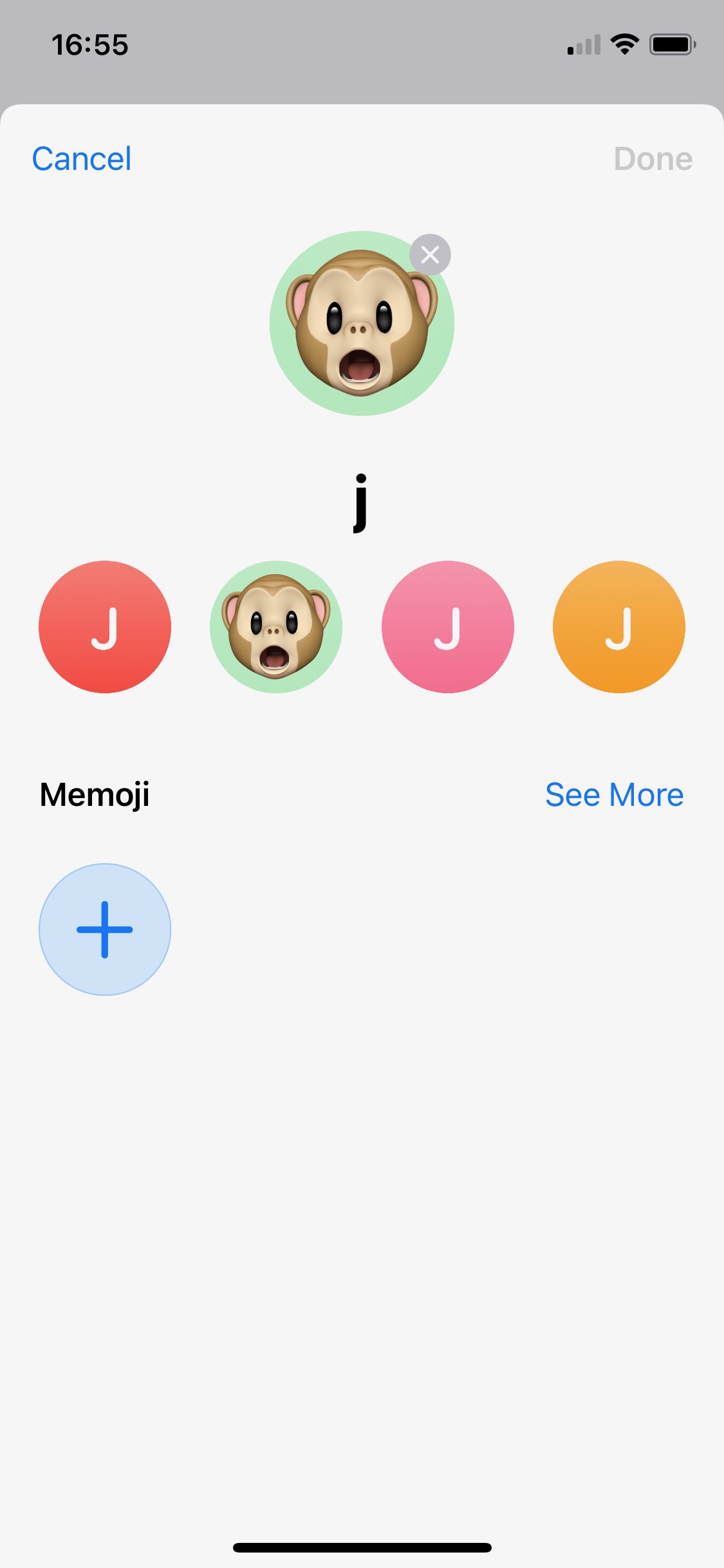Remove the selected monkey photo
Screen dimensions: 724x1568
point(430,255)
